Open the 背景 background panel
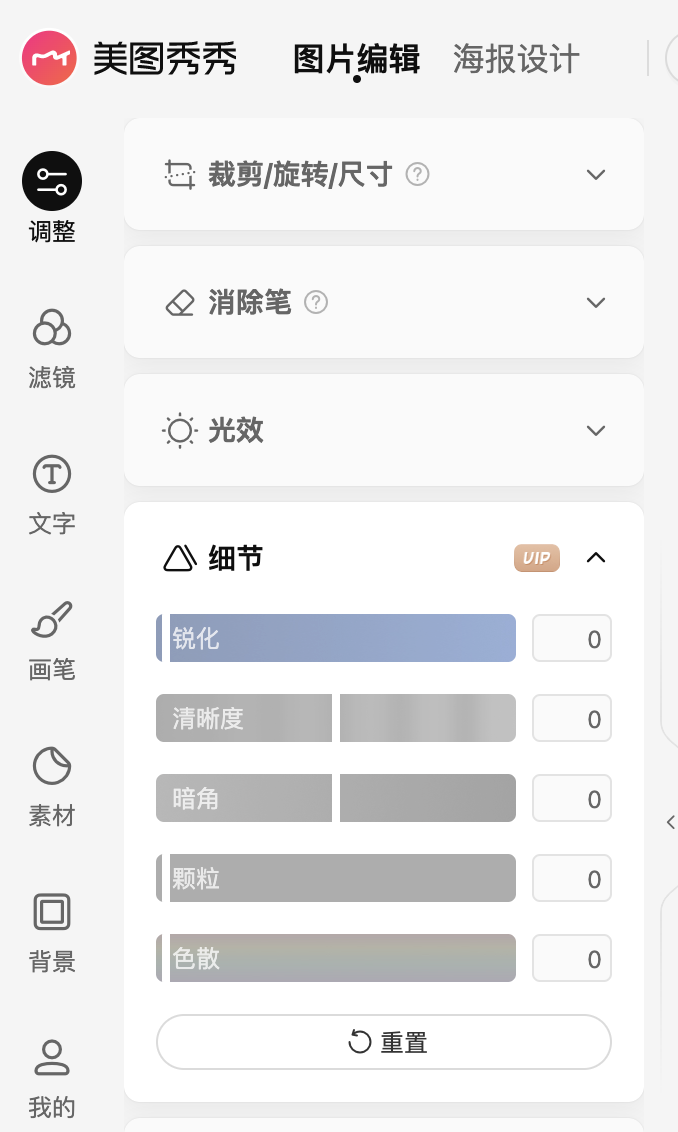This screenshot has height=1132, width=678. 52,930
